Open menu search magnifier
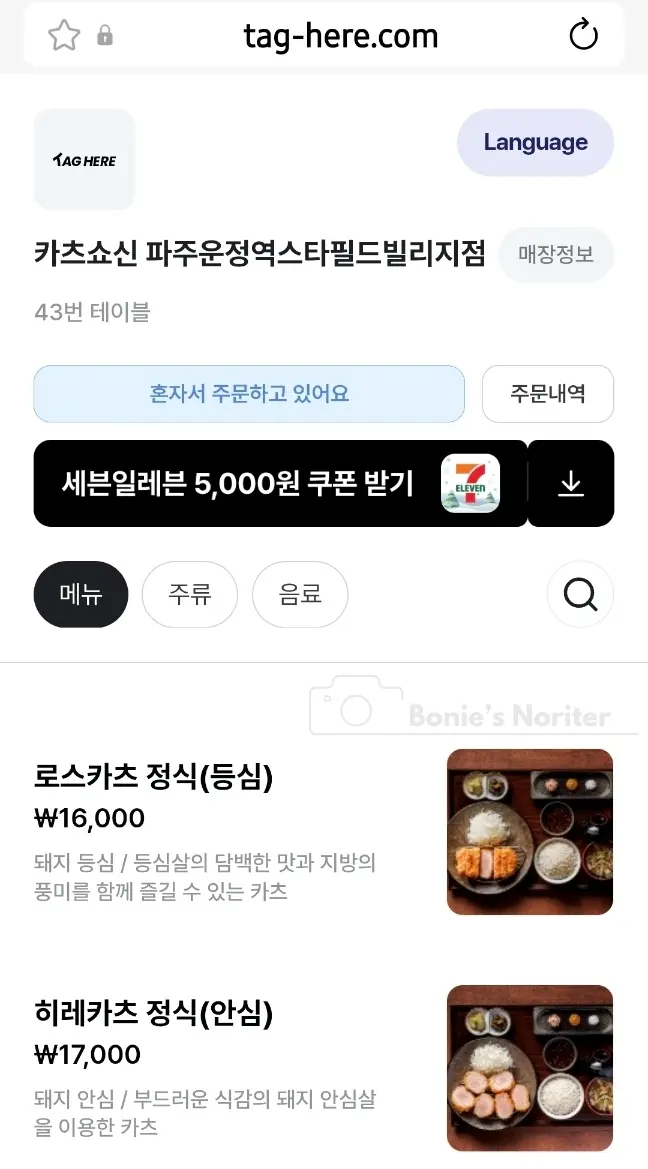This screenshot has height=1169, width=648. [580, 594]
